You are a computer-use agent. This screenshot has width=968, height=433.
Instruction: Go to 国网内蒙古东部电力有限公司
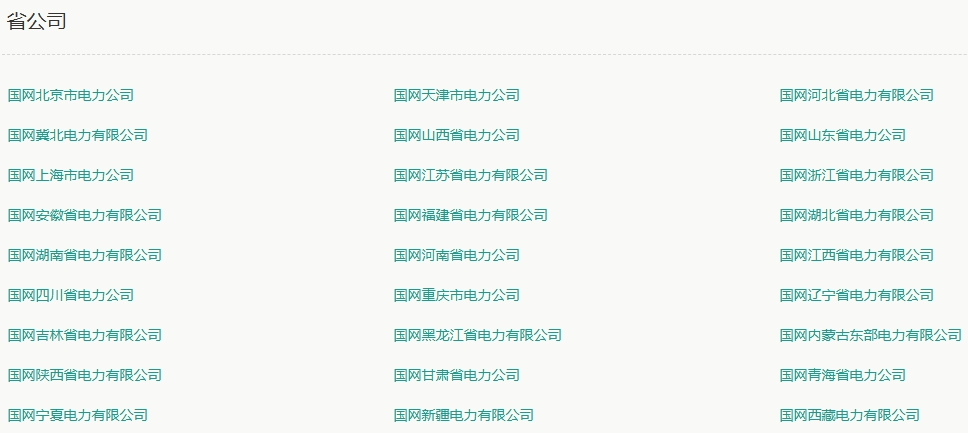pyautogui.click(x=870, y=335)
